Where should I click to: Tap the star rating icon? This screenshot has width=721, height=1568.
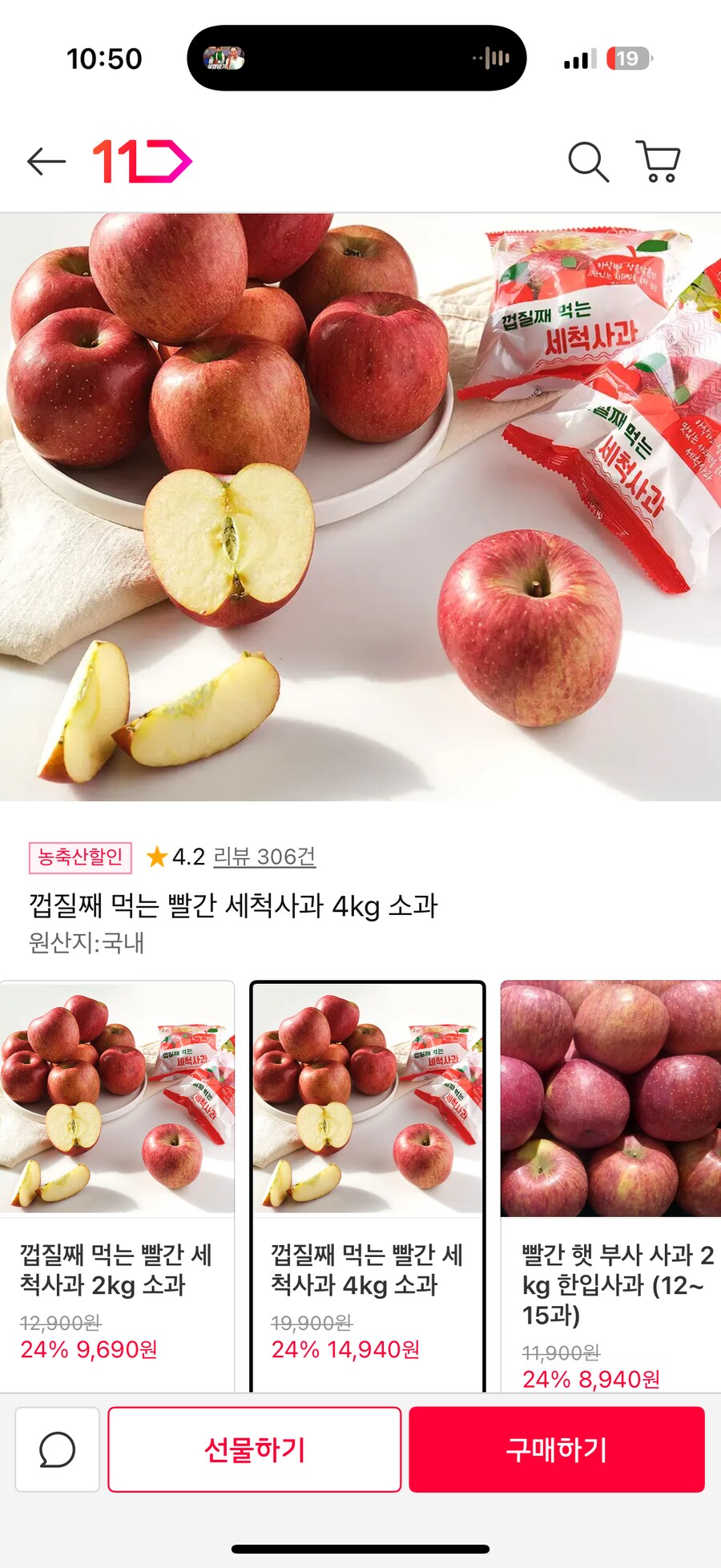[x=157, y=856]
